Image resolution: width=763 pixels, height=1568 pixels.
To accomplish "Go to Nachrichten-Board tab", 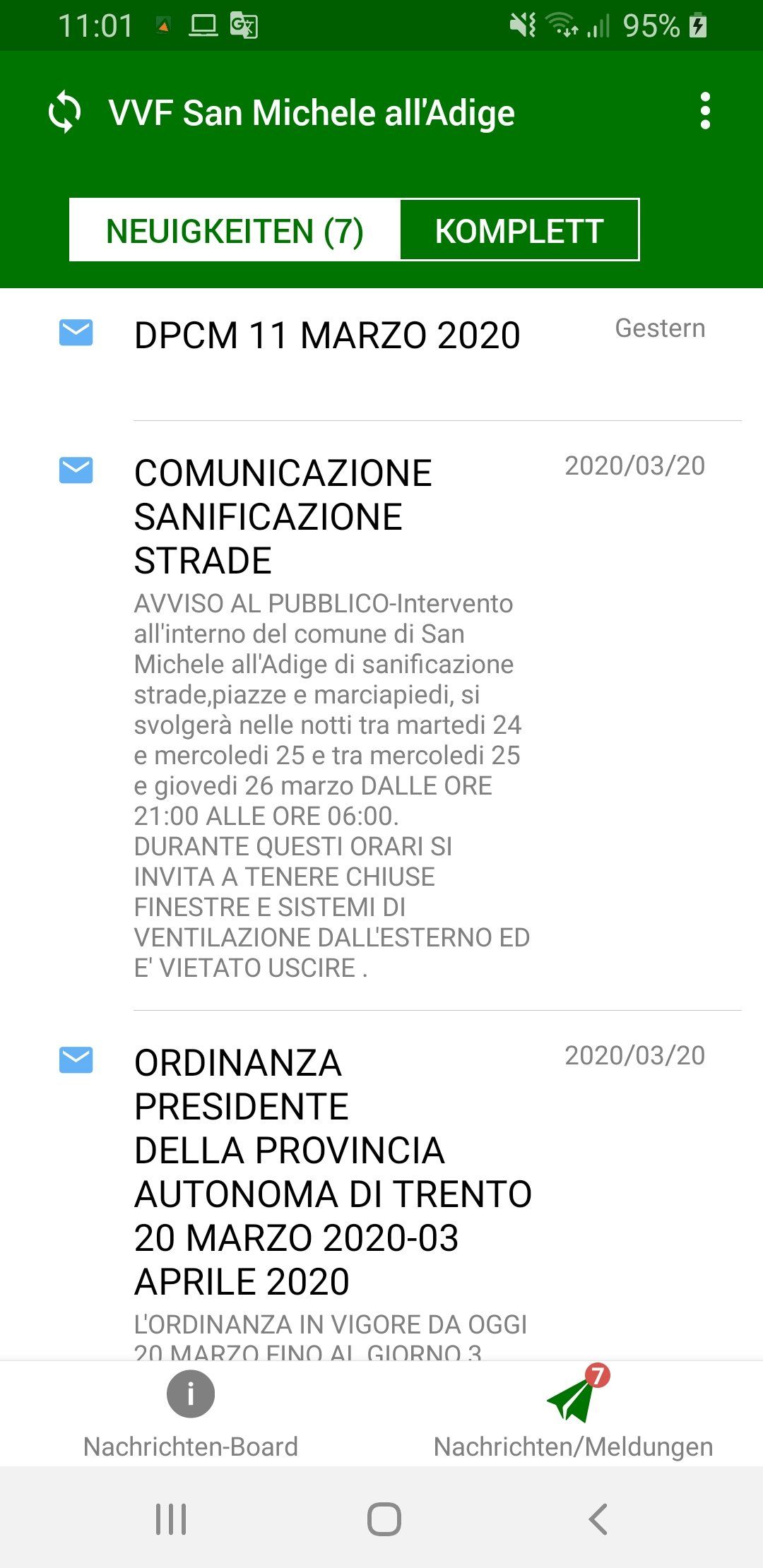I will point(191,1414).
